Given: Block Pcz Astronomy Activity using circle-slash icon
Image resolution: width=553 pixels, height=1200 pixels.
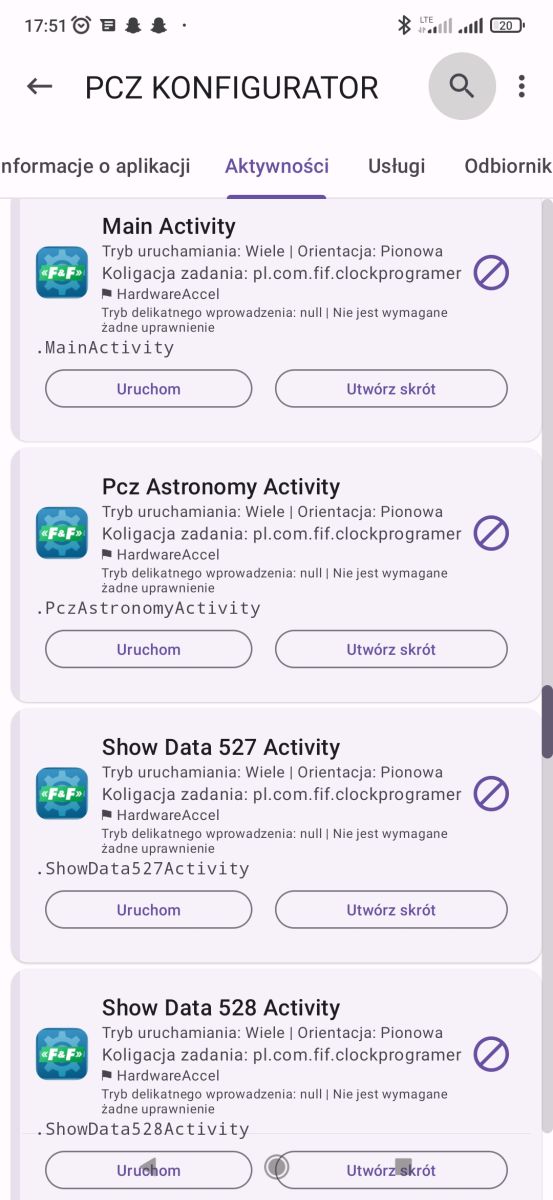Looking at the screenshot, I should 491,533.
